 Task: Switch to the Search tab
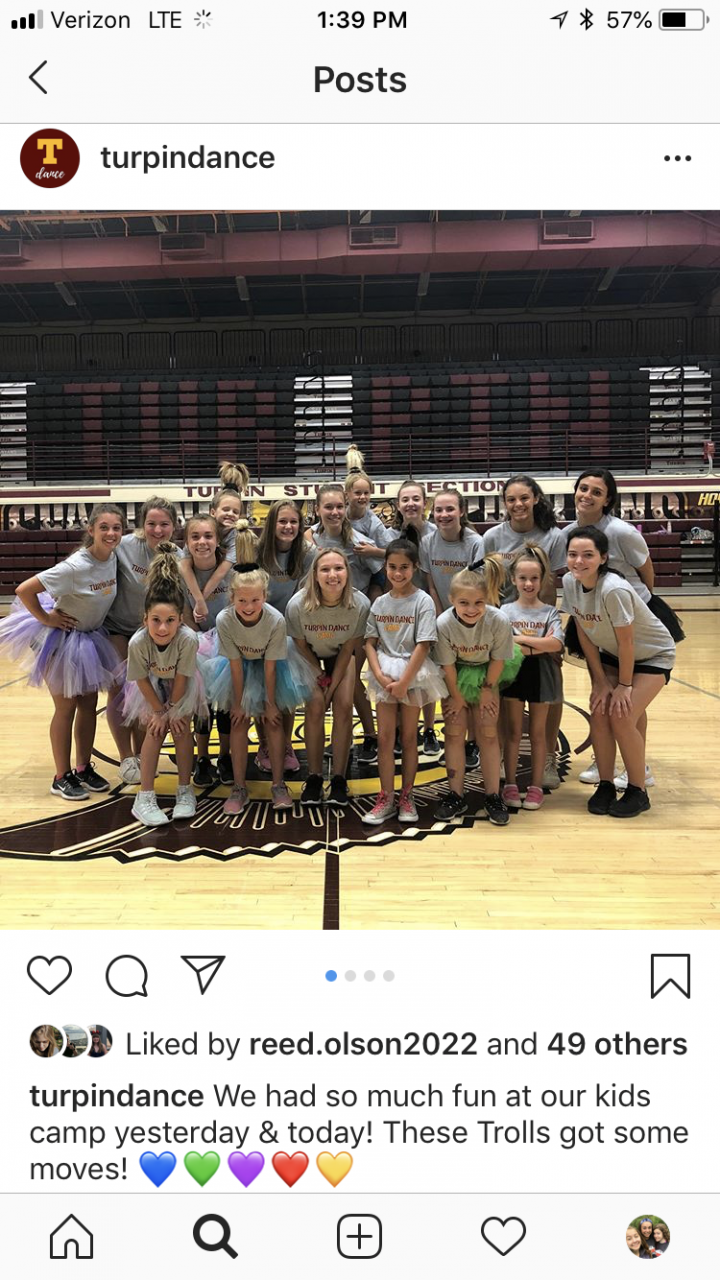pos(215,1238)
